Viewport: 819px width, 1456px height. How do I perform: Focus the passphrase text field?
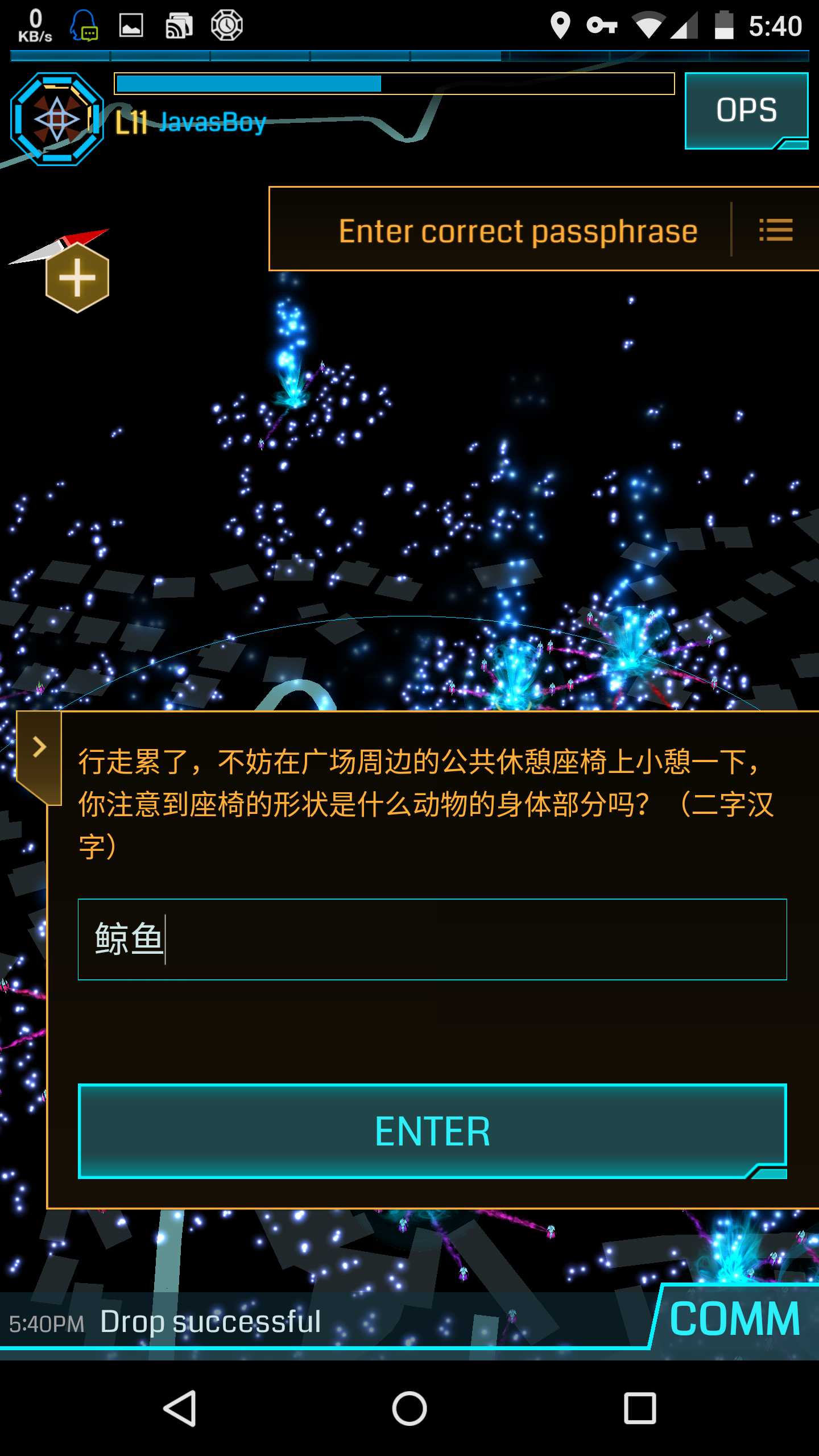click(432, 939)
